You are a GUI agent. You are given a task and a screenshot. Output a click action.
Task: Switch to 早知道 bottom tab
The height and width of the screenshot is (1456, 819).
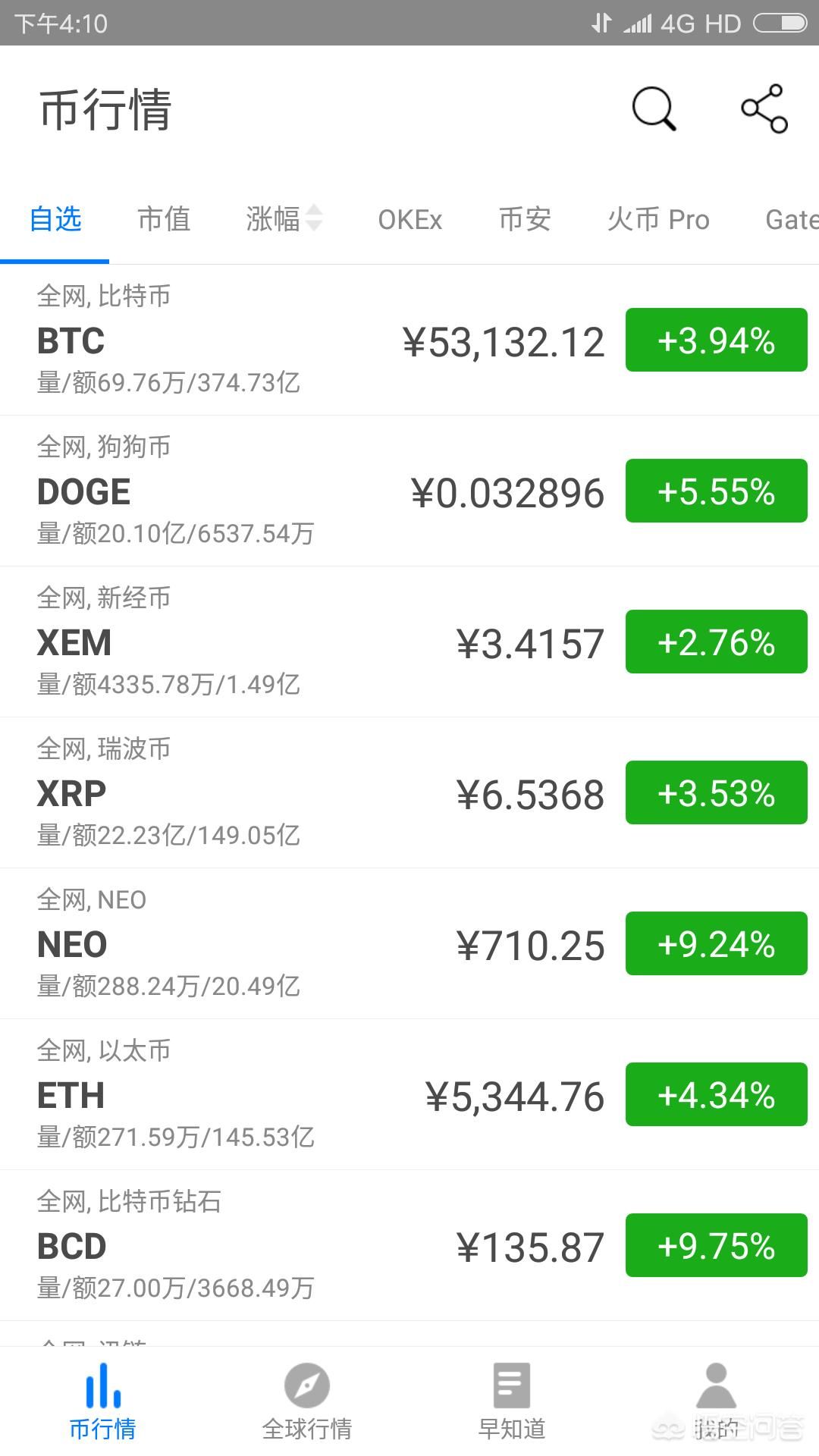point(512,1401)
